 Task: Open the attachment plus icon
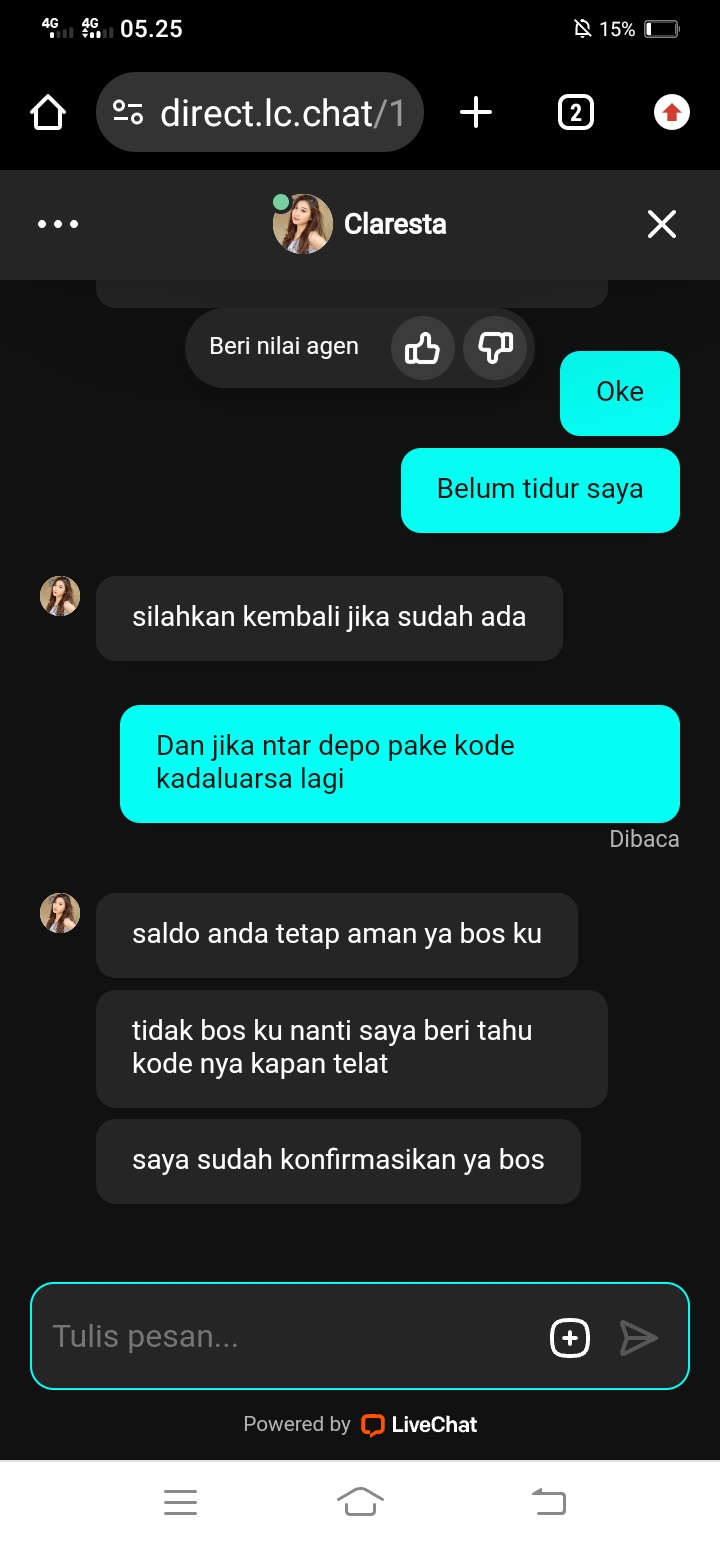[570, 1338]
